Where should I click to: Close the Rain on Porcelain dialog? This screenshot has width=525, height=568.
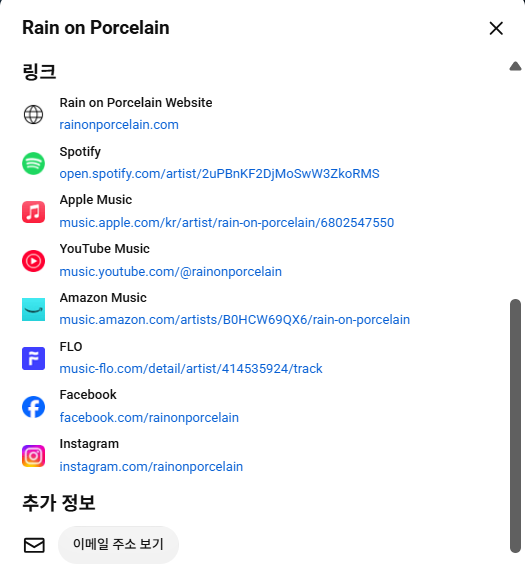click(496, 28)
